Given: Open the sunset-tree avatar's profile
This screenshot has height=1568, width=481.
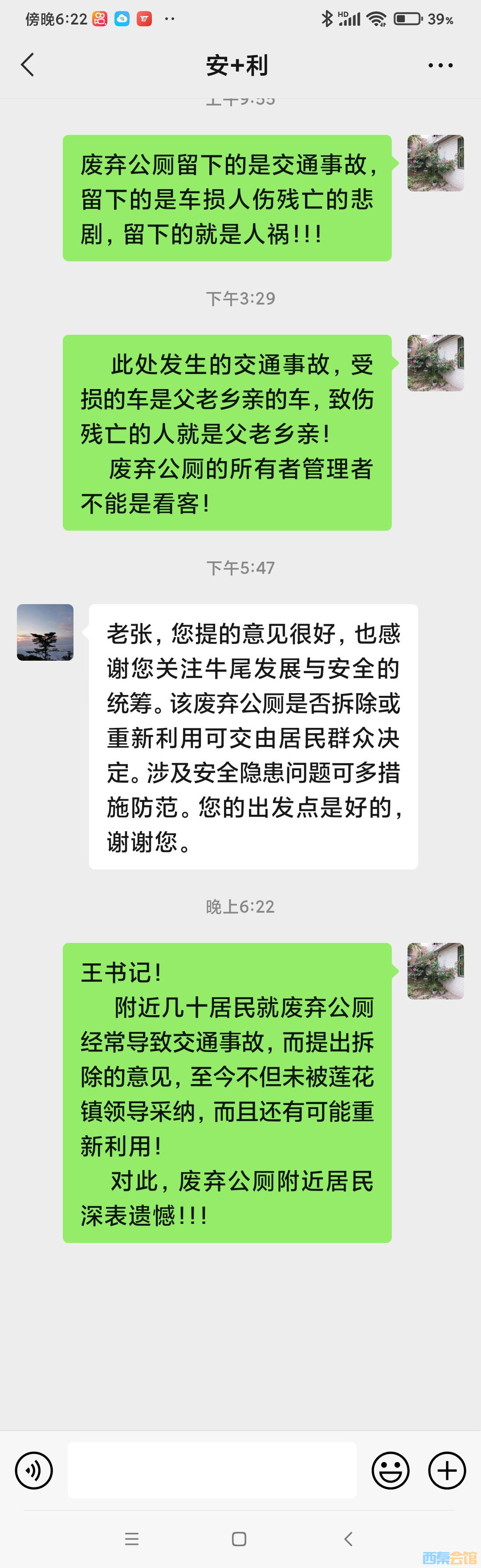Looking at the screenshot, I should tap(45, 632).
